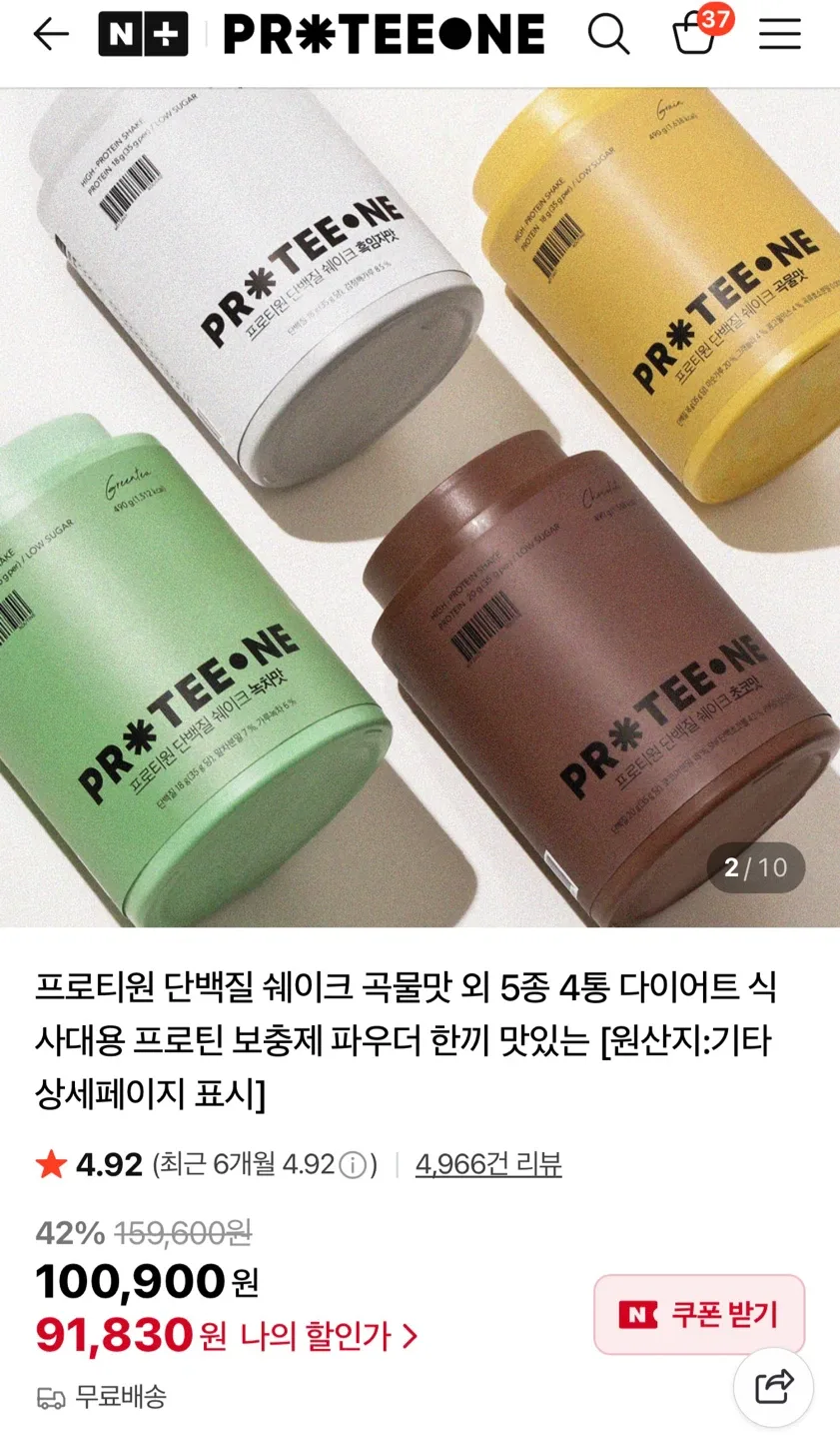Open the product photo gallery image
This screenshot has width=840, height=1439.
[x=420, y=508]
